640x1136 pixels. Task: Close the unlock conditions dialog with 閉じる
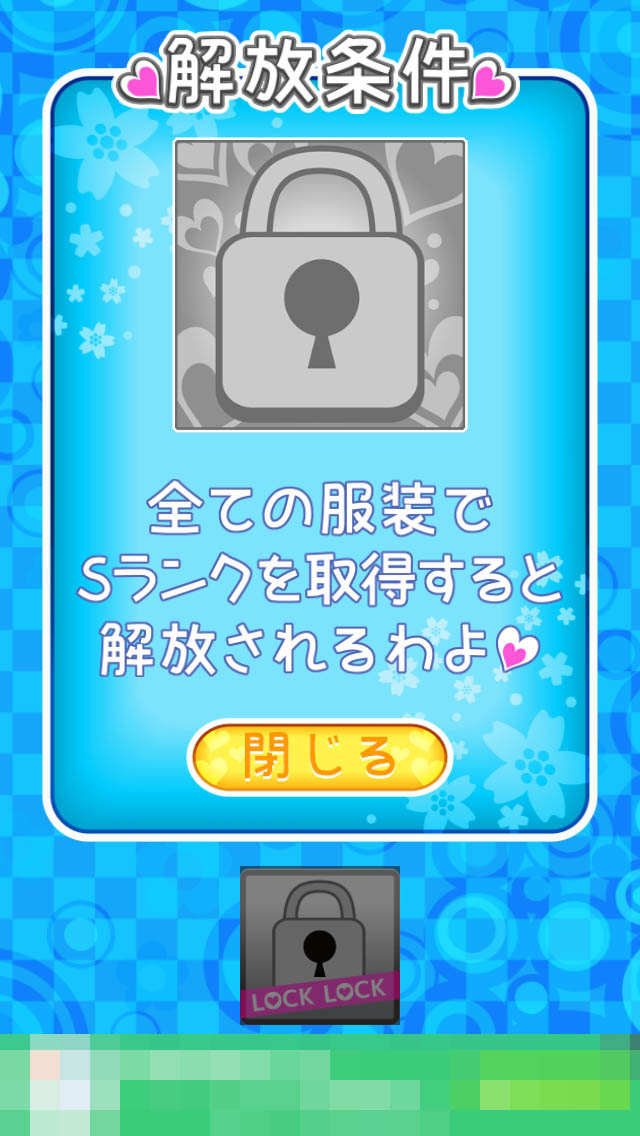(x=320, y=757)
